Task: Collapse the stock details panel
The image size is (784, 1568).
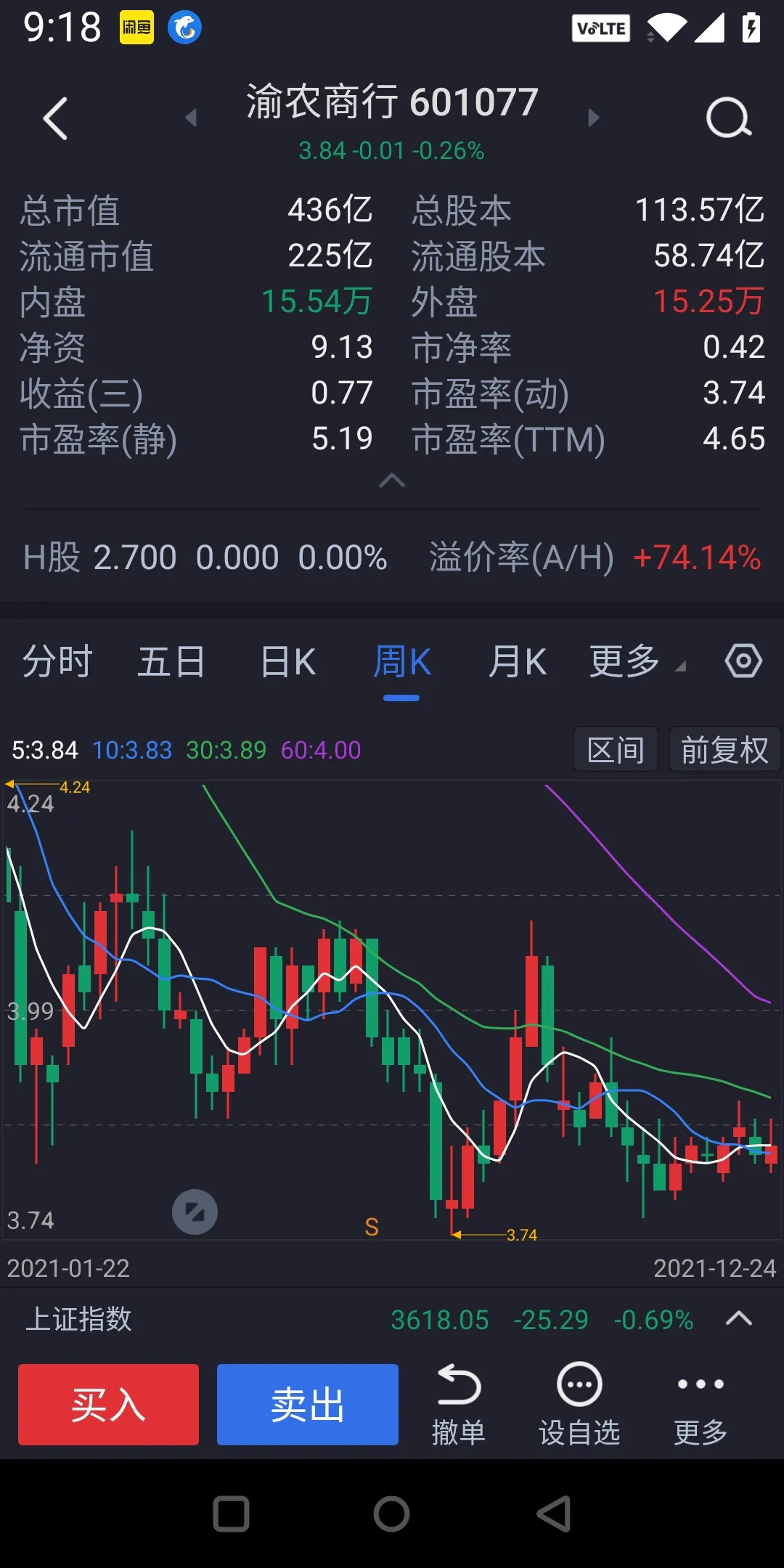Action: click(x=392, y=480)
